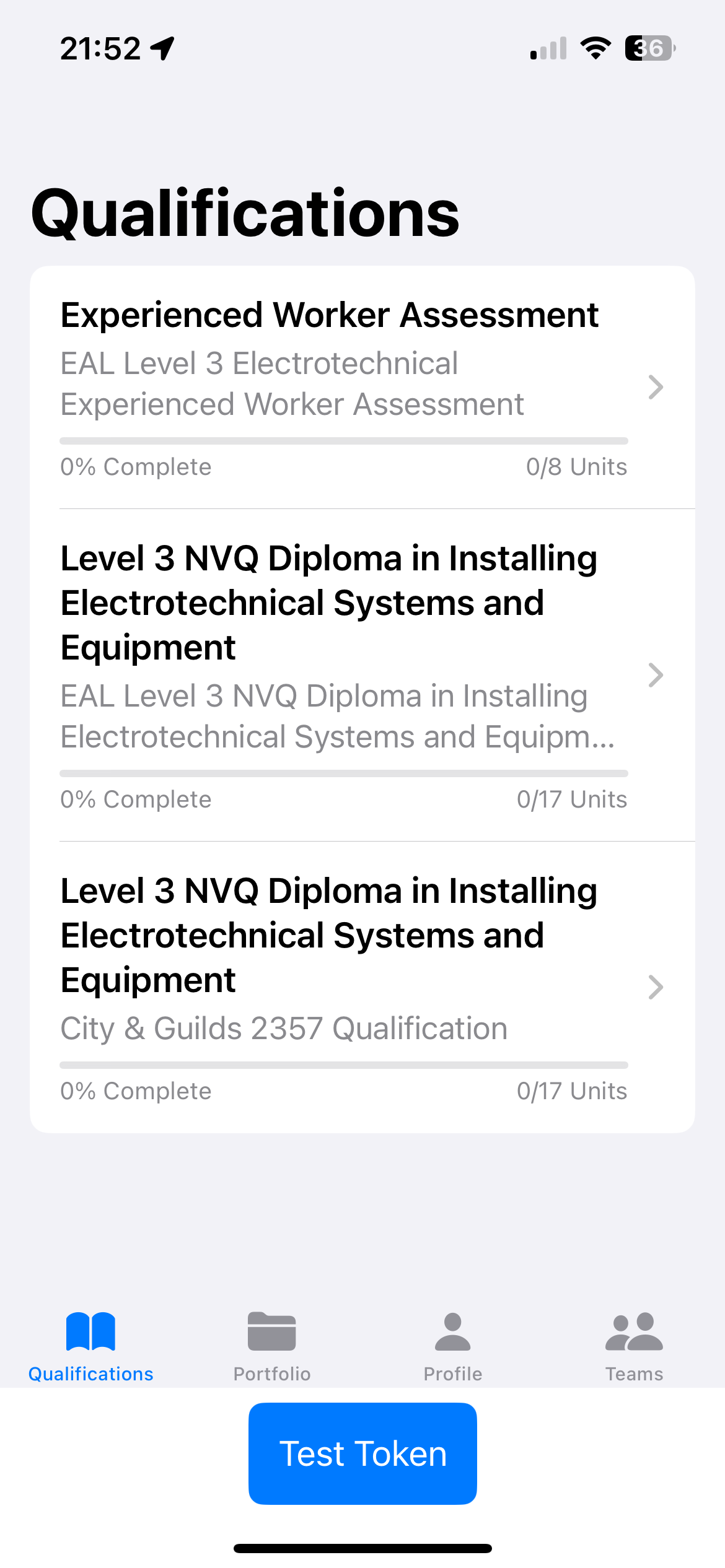Open the Experienced Worker Assessment chevron
The height and width of the screenshot is (1568, 725).
tap(656, 388)
